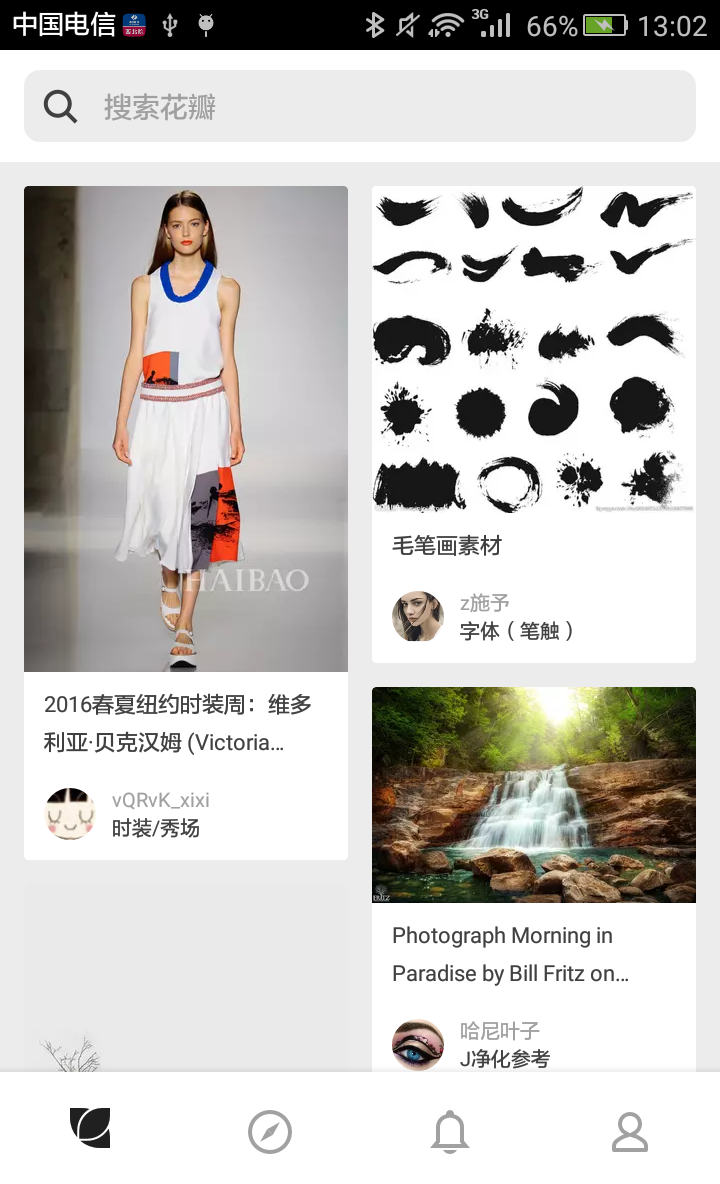Open the notifications bell tab
The height and width of the screenshot is (1184, 720).
(450, 1132)
